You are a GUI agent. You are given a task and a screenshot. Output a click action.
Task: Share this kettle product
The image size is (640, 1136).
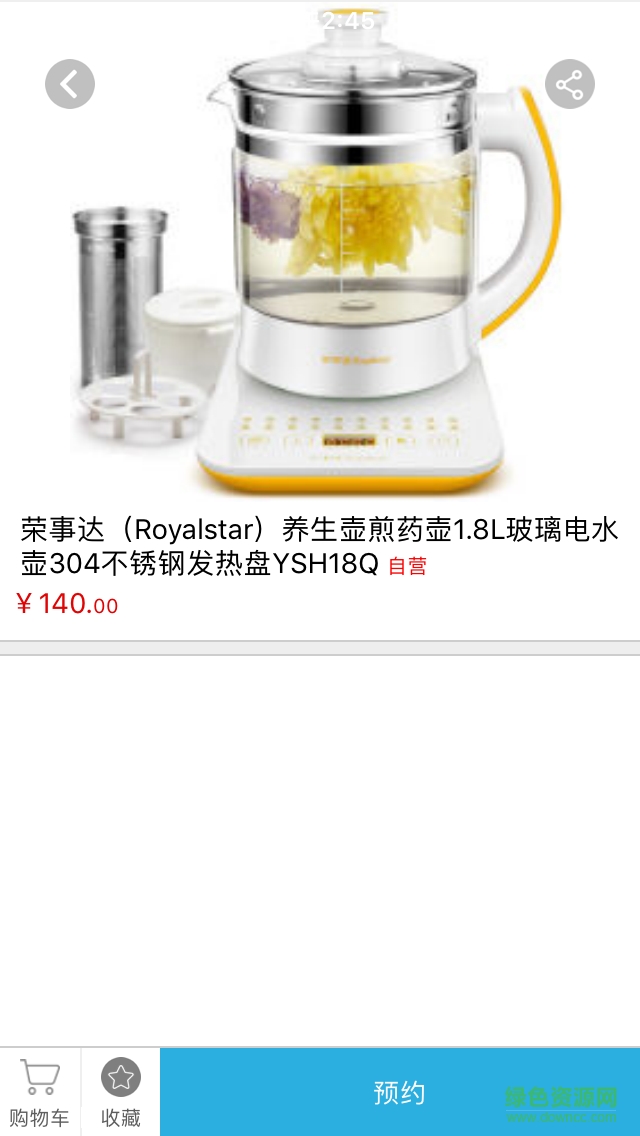tap(569, 85)
